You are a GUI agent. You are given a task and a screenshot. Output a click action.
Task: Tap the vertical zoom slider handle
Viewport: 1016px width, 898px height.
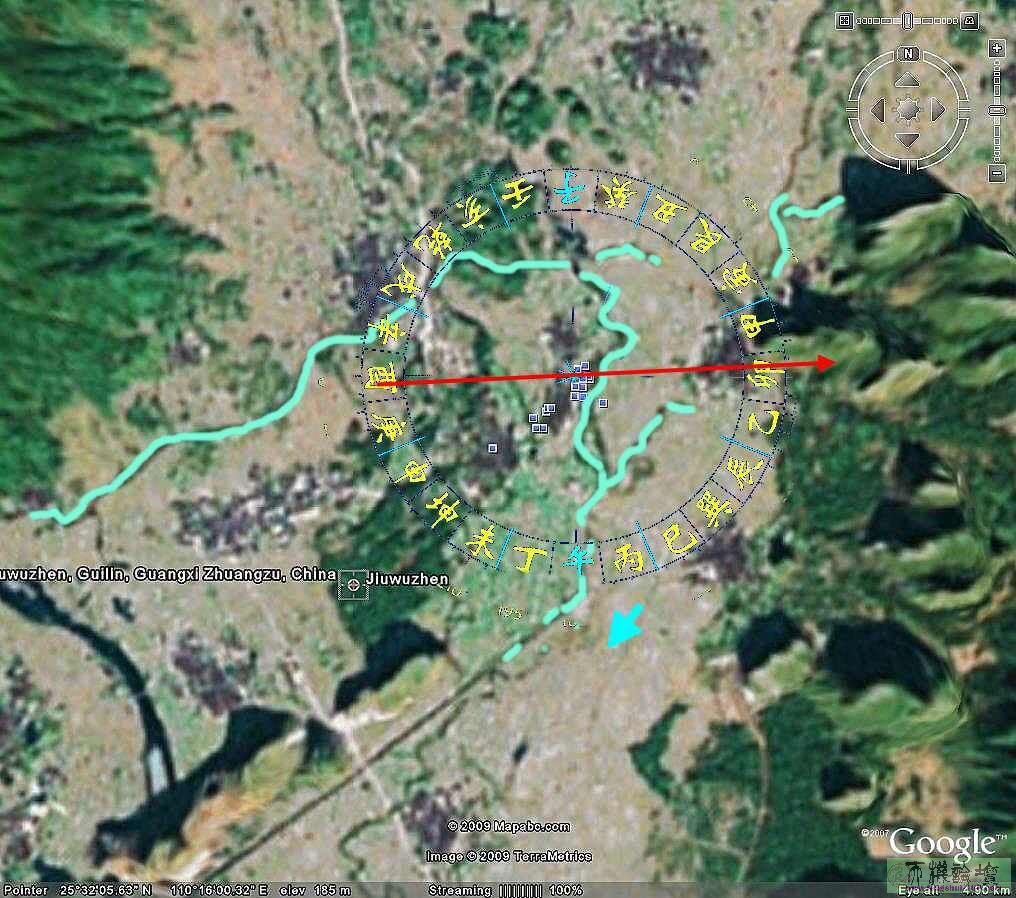click(x=996, y=108)
